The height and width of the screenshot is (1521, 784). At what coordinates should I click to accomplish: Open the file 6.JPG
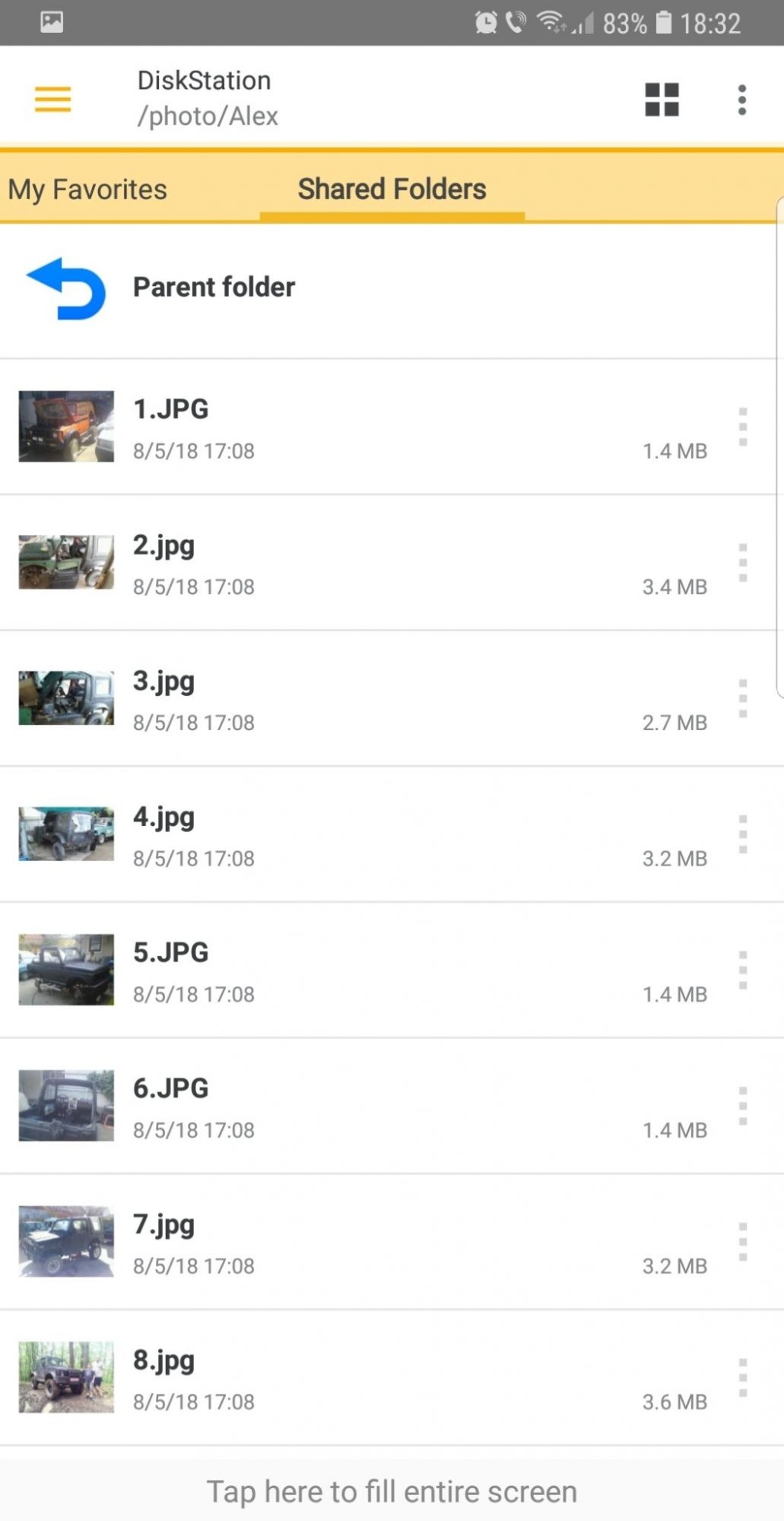304,1107
